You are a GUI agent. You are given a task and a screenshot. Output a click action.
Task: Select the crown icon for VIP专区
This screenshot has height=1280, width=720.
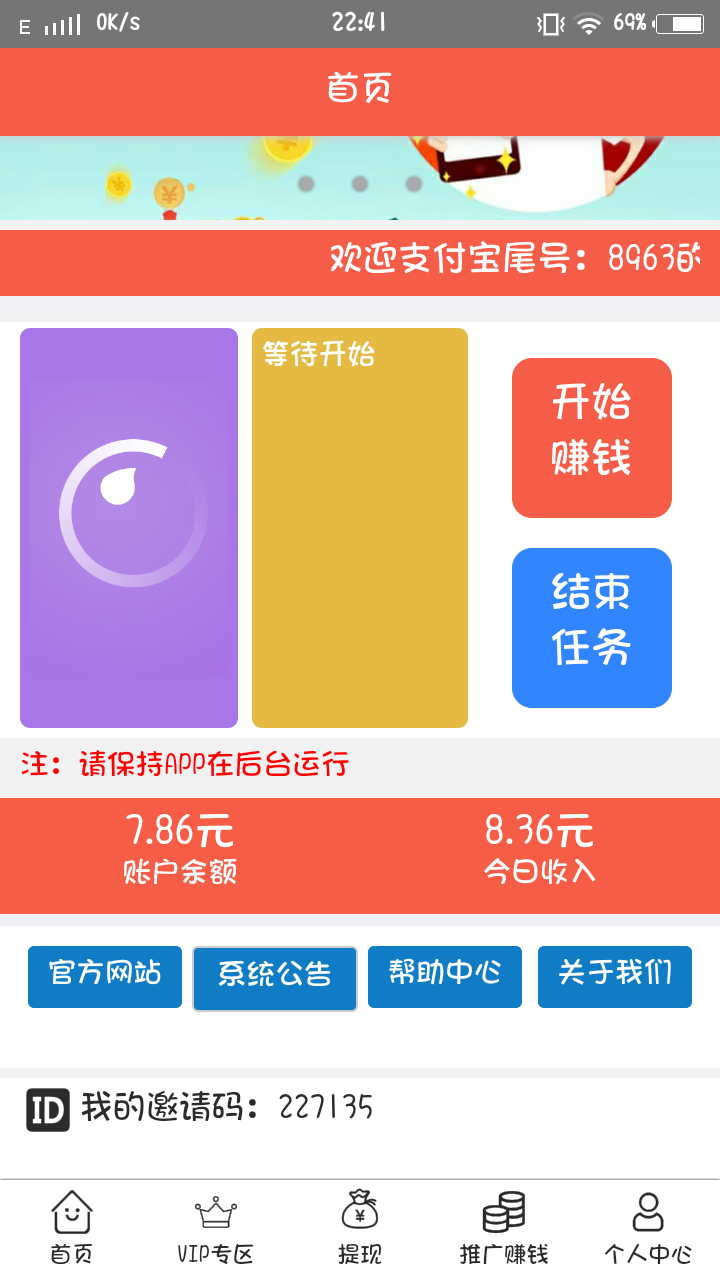pos(216,1220)
